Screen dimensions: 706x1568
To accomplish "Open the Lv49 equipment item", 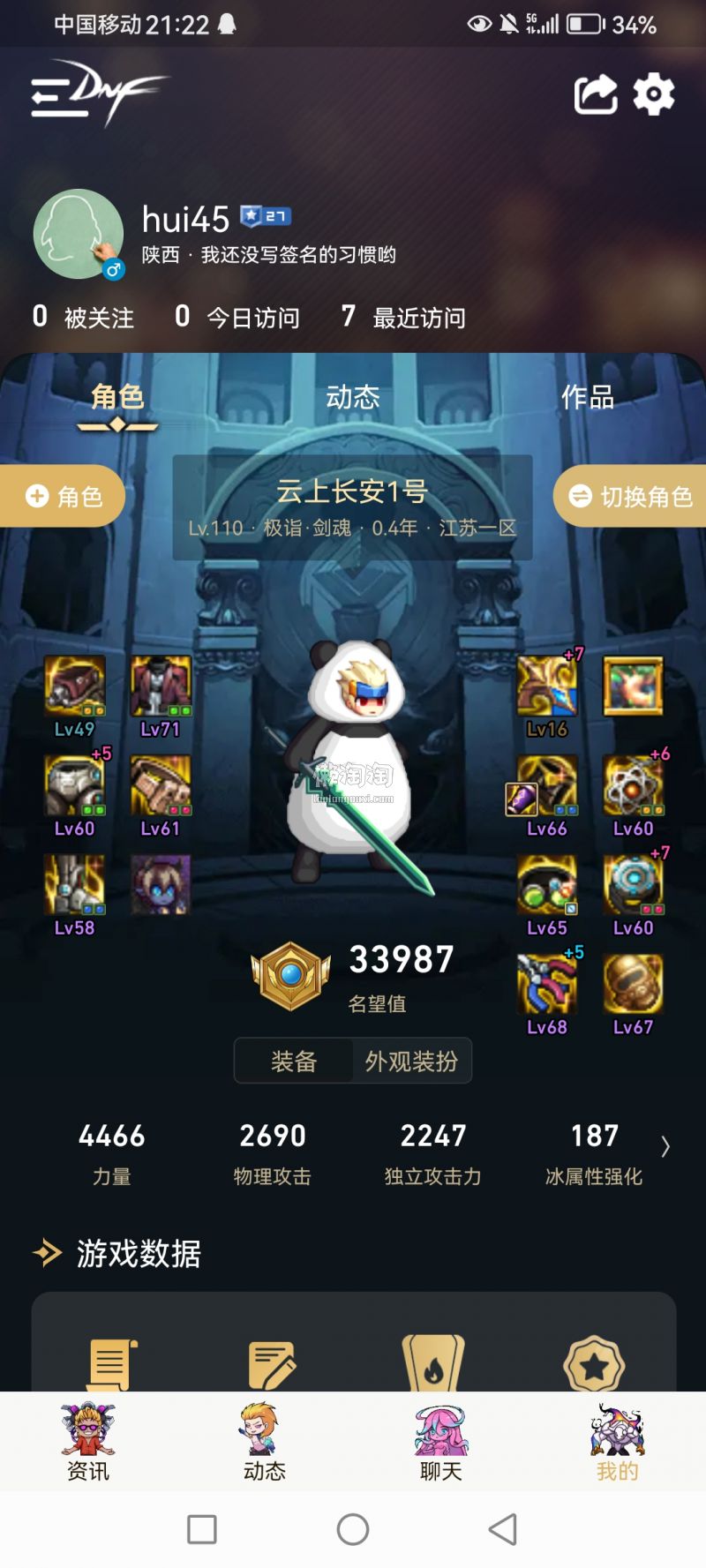I will [x=75, y=686].
